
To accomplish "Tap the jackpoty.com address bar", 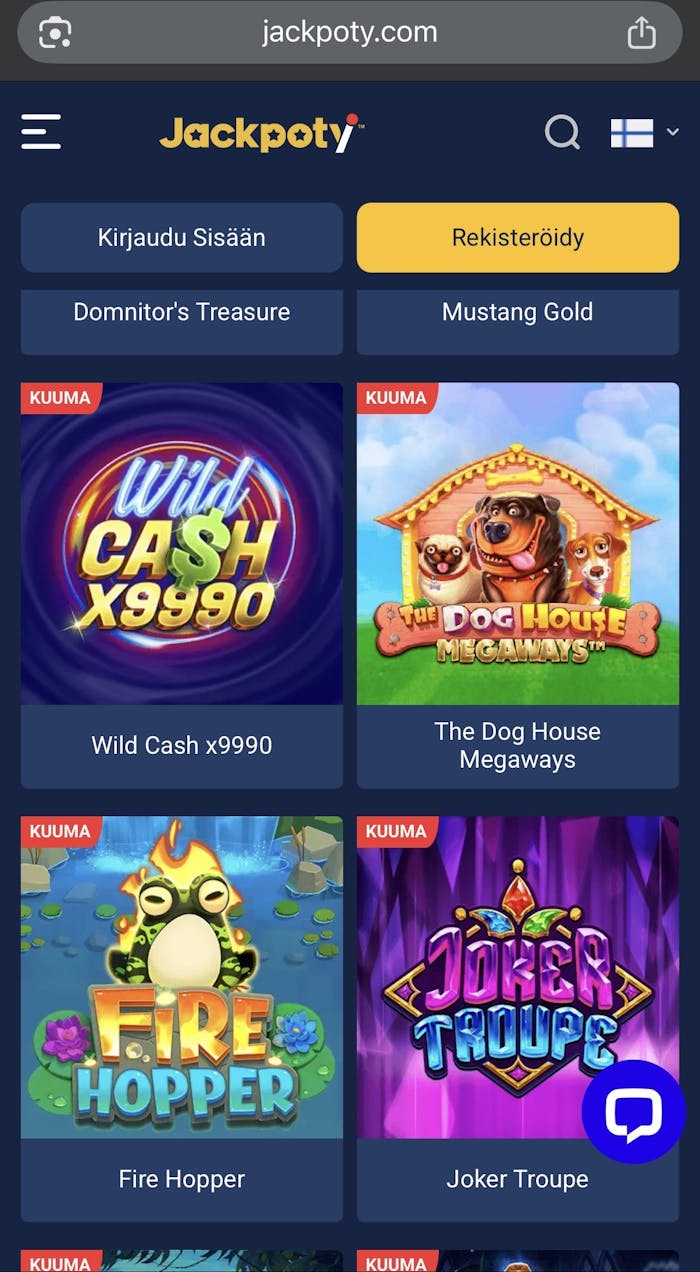I will coord(349,33).
